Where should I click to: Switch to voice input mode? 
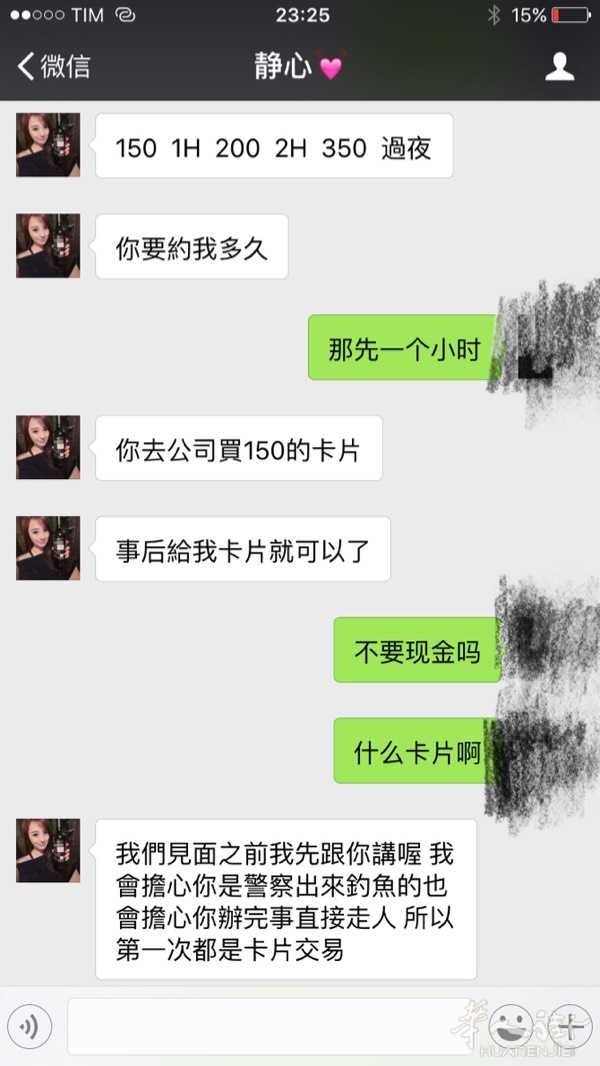[35, 1026]
